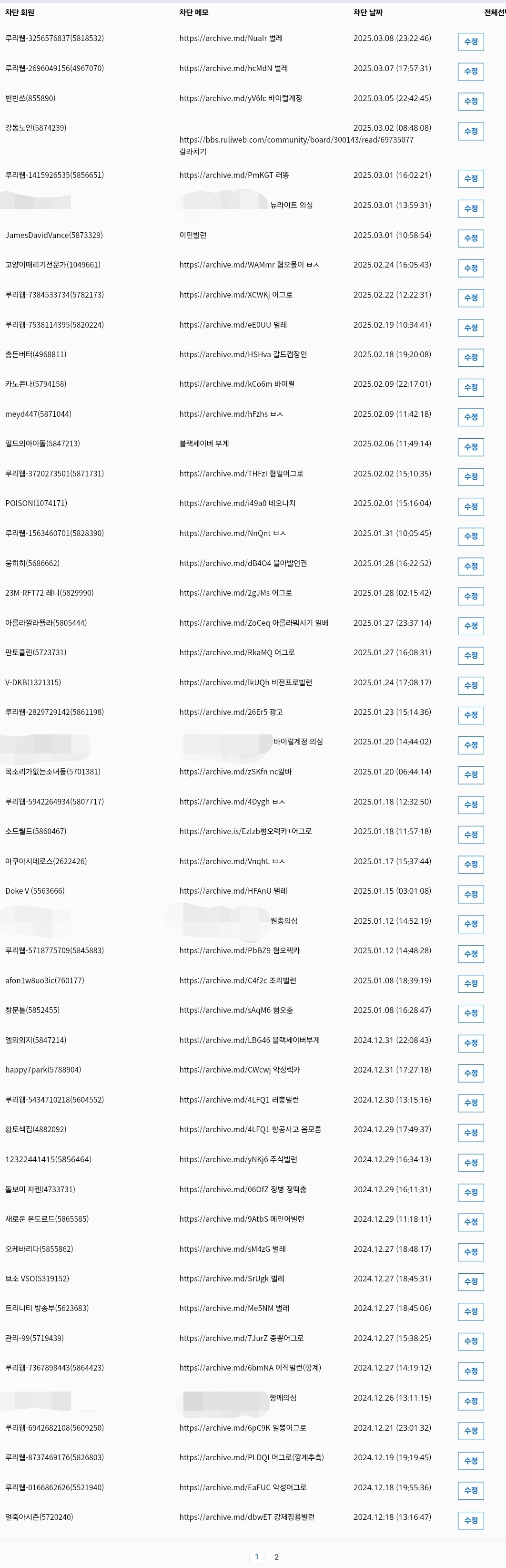Tap 수정 for 고양이때리기전문가 entry
The height and width of the screenshot is (1568, 506).
tap(470, 268)
